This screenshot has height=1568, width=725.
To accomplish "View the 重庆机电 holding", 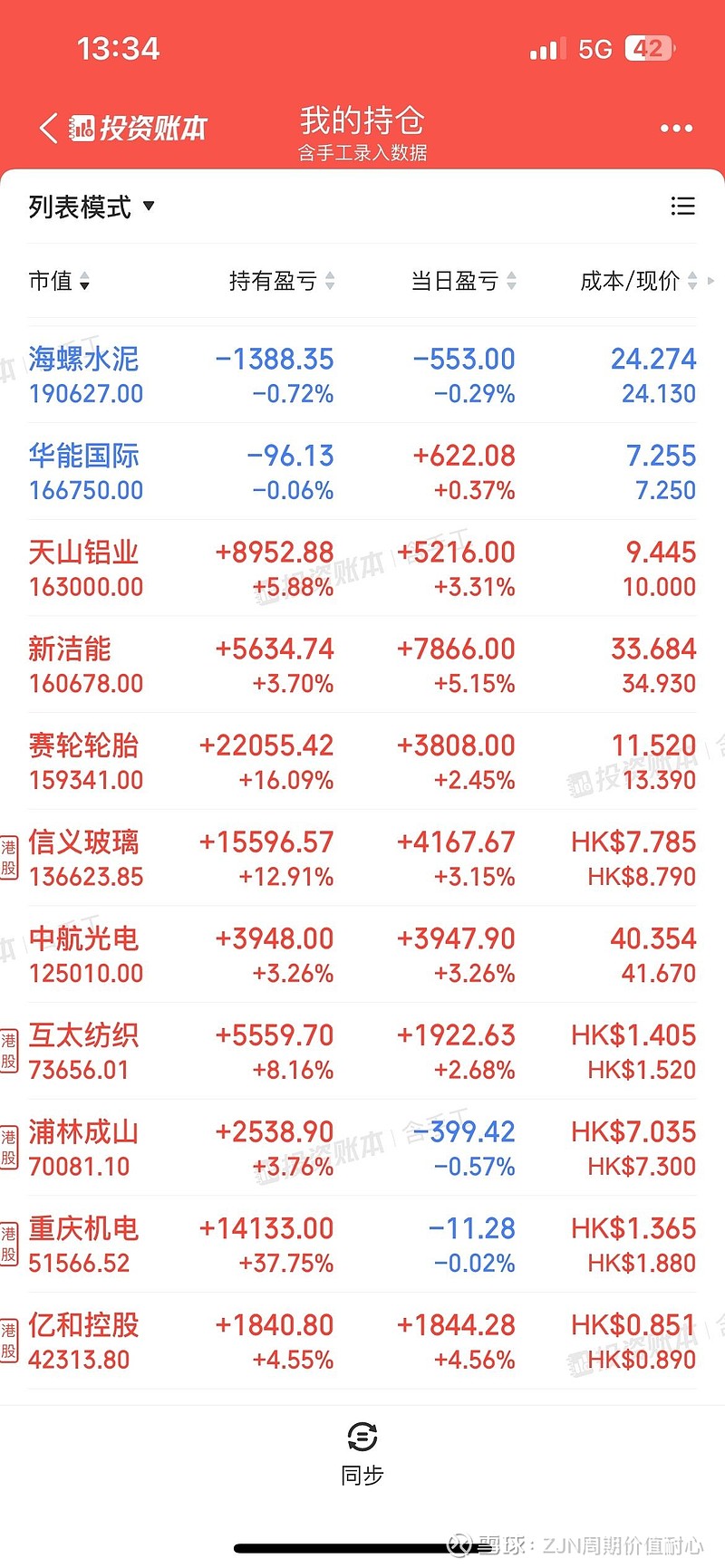I will [362, 1245].
